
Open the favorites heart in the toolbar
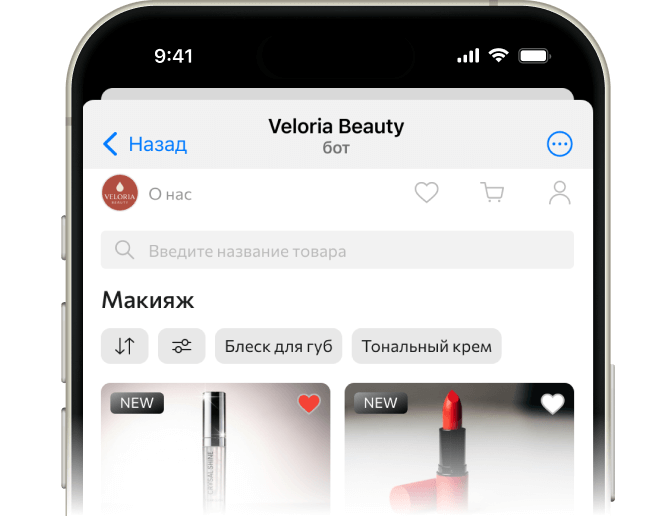(x=427, y=193)
